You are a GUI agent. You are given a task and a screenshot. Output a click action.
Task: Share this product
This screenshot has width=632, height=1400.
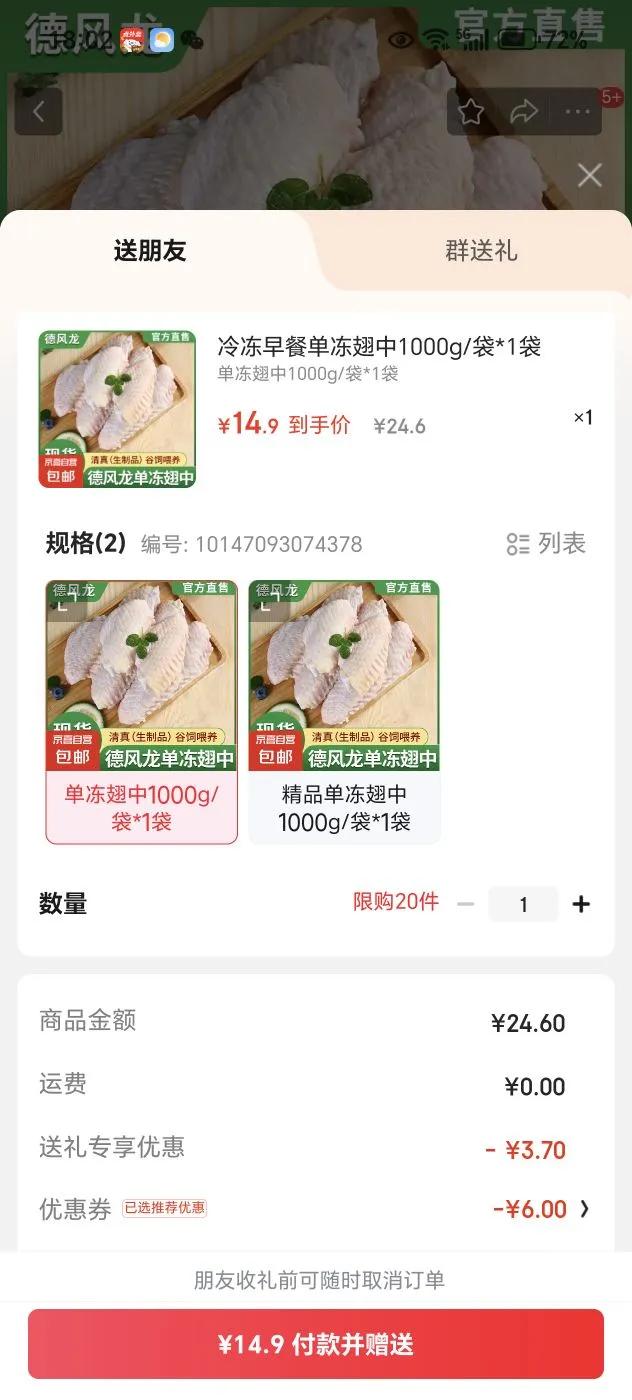(x=524, y=112)
